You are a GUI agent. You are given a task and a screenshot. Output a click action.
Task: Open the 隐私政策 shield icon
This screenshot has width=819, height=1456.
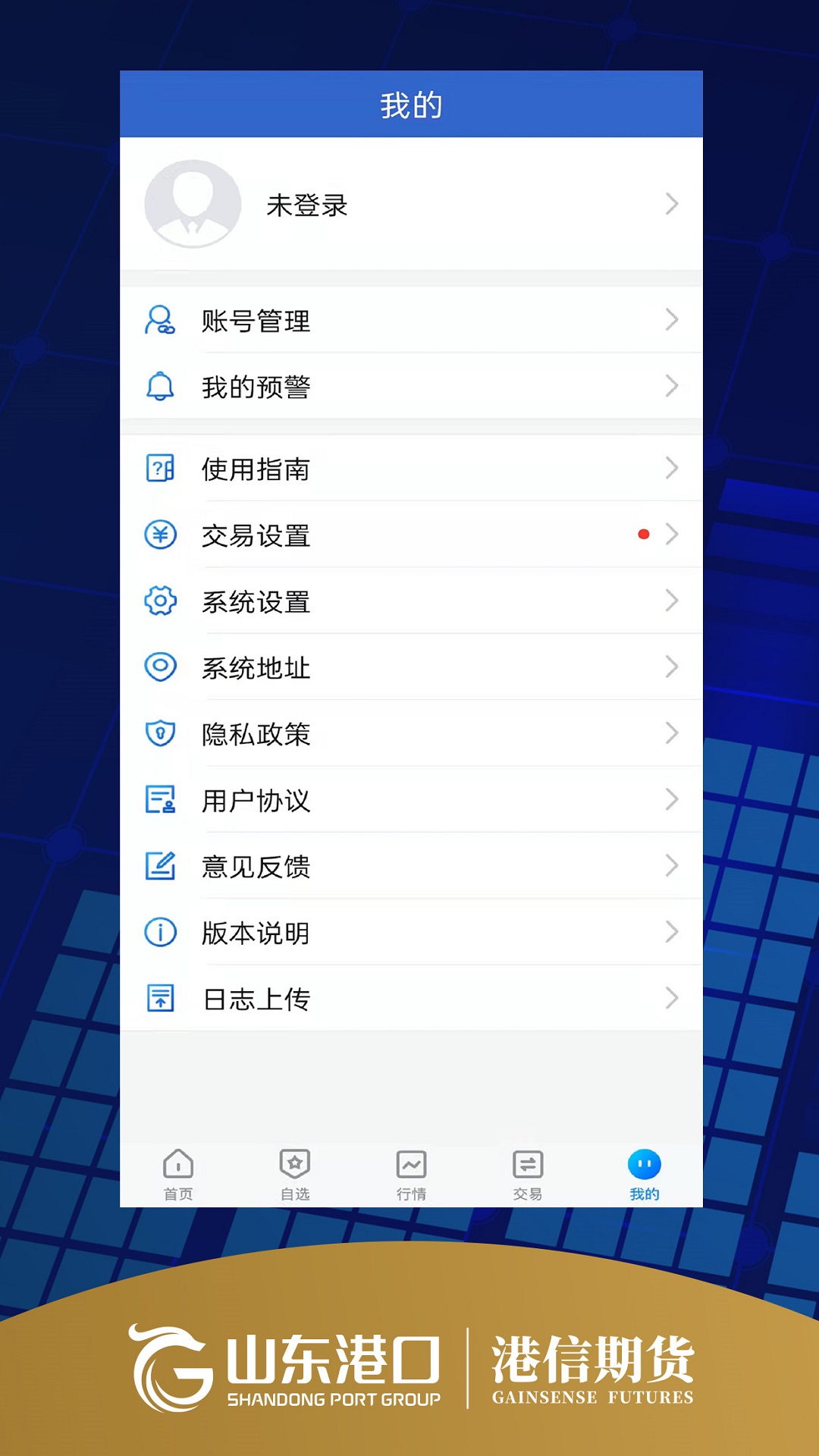coord(160,733)
